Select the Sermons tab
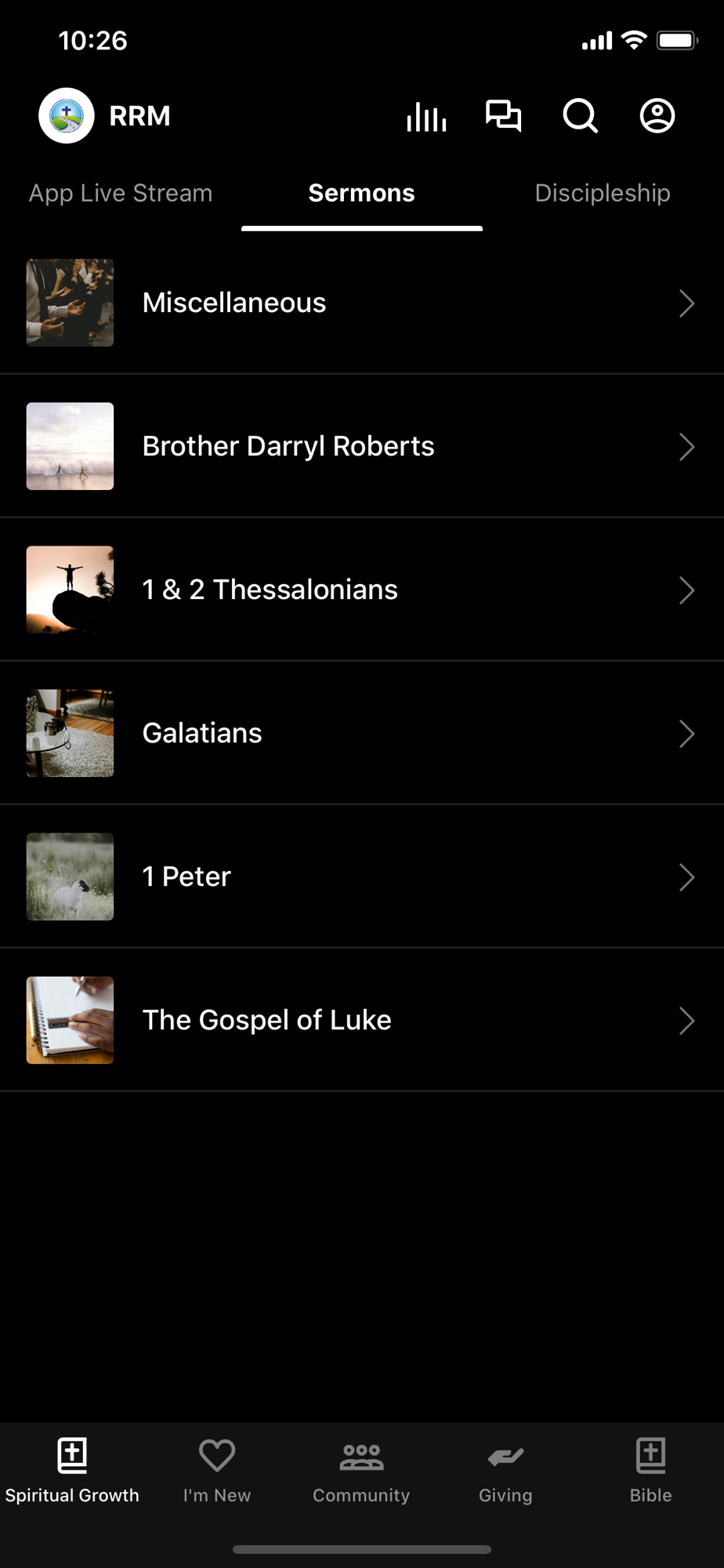Image resolution: width=724 pixels, height=1568 pixels. [x=361, y=193]
